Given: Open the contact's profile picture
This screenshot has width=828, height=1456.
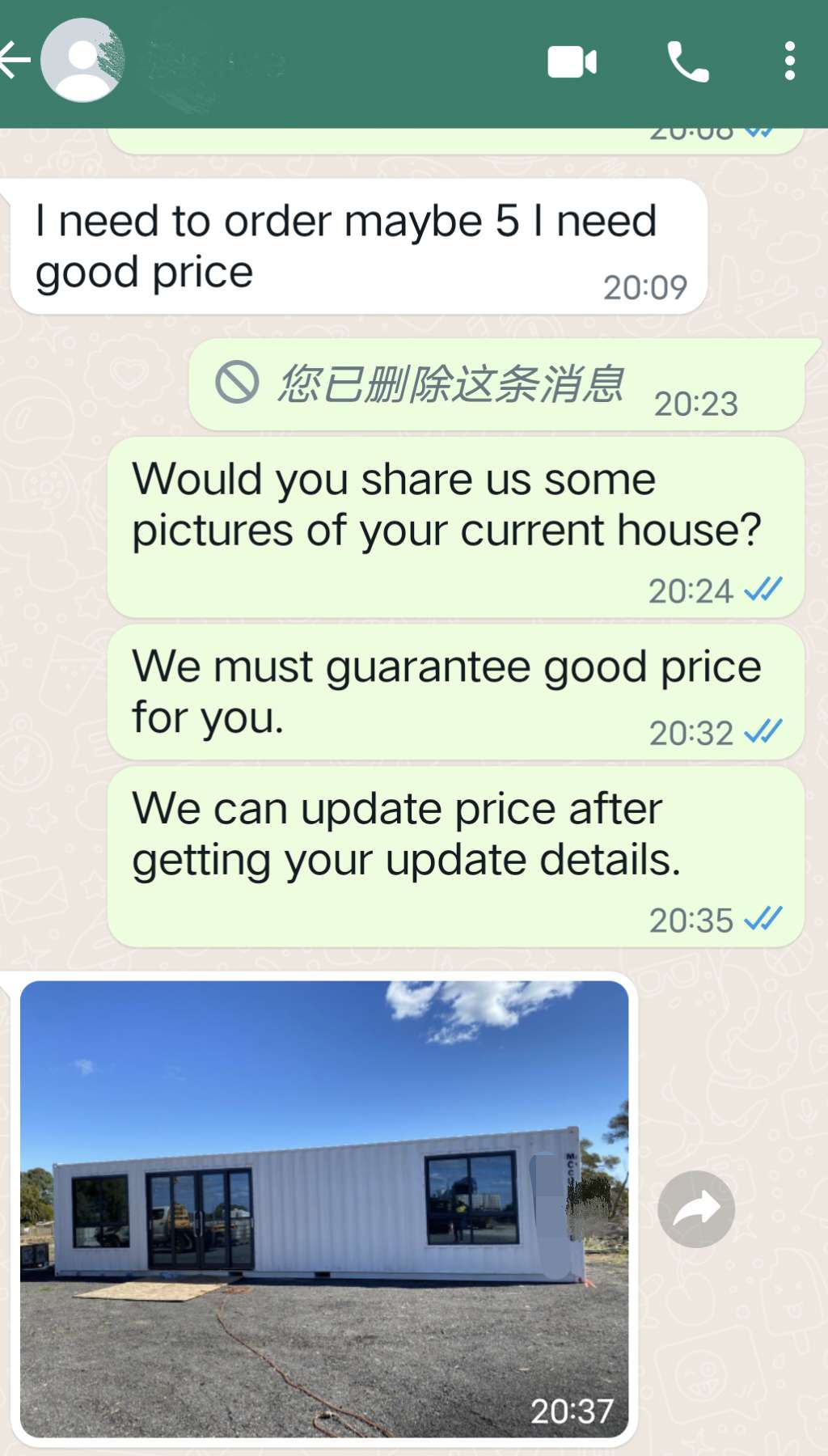Looking at the screenshot, I should click(x=82, y=61).
